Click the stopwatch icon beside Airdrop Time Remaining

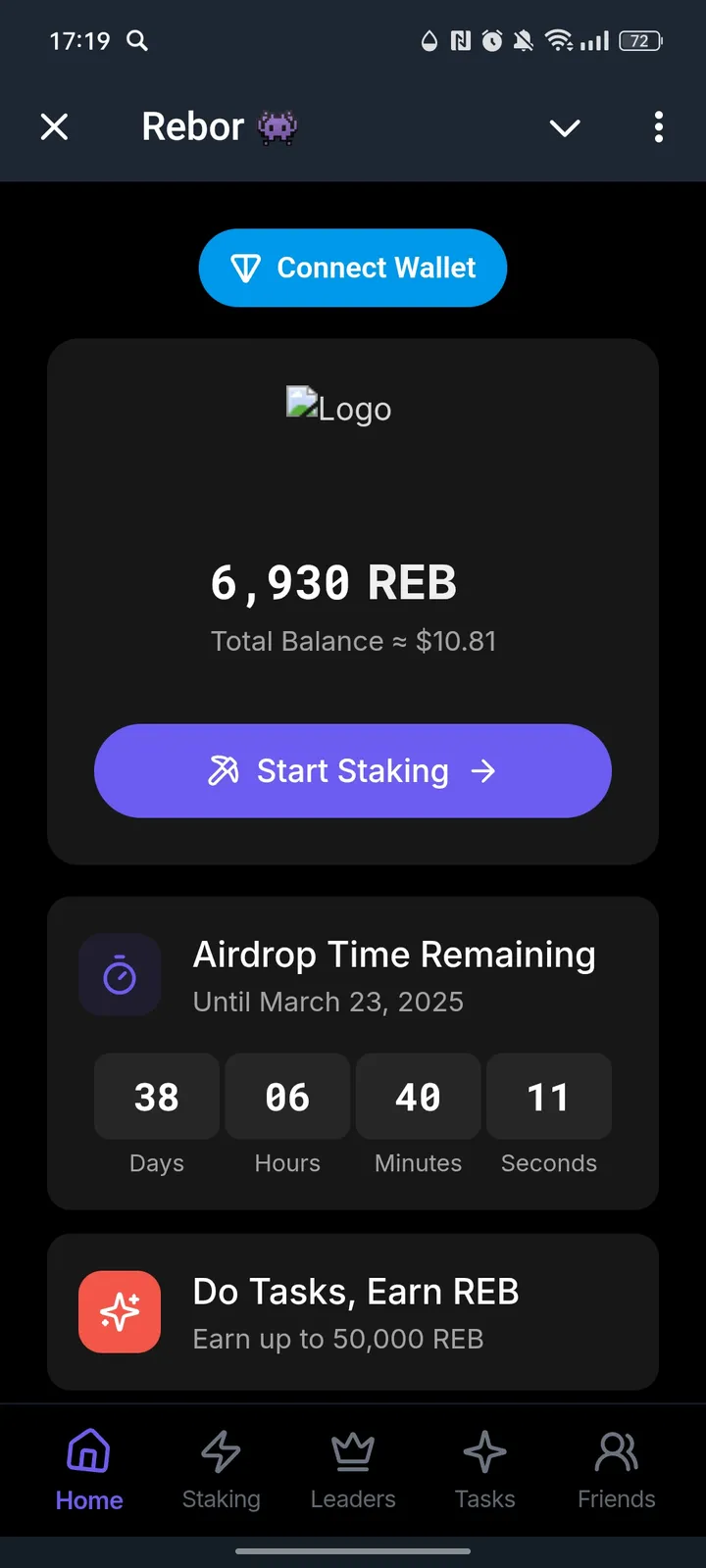(120, 974)
